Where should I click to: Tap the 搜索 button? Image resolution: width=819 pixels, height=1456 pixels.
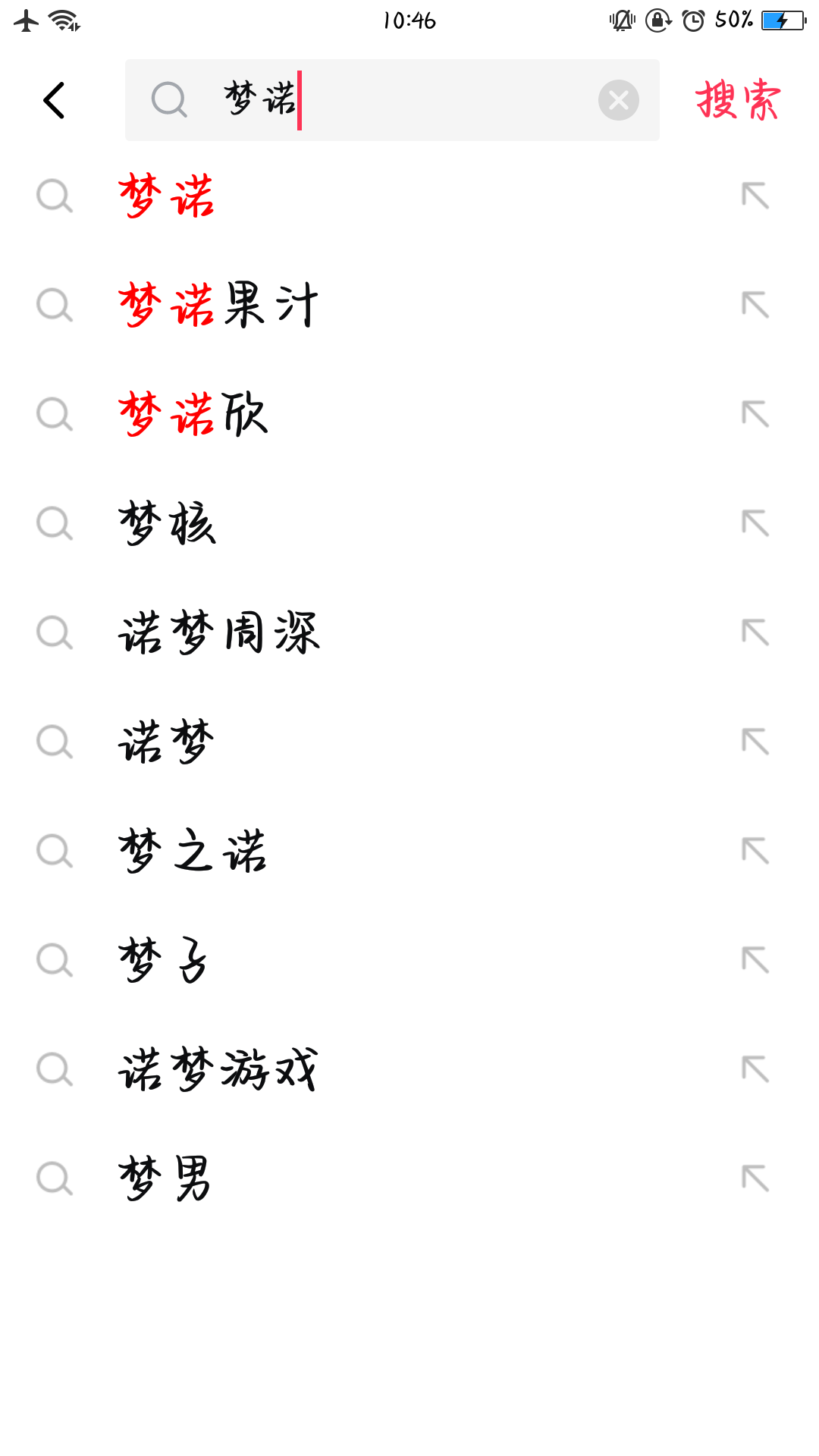tap(737, 100)
